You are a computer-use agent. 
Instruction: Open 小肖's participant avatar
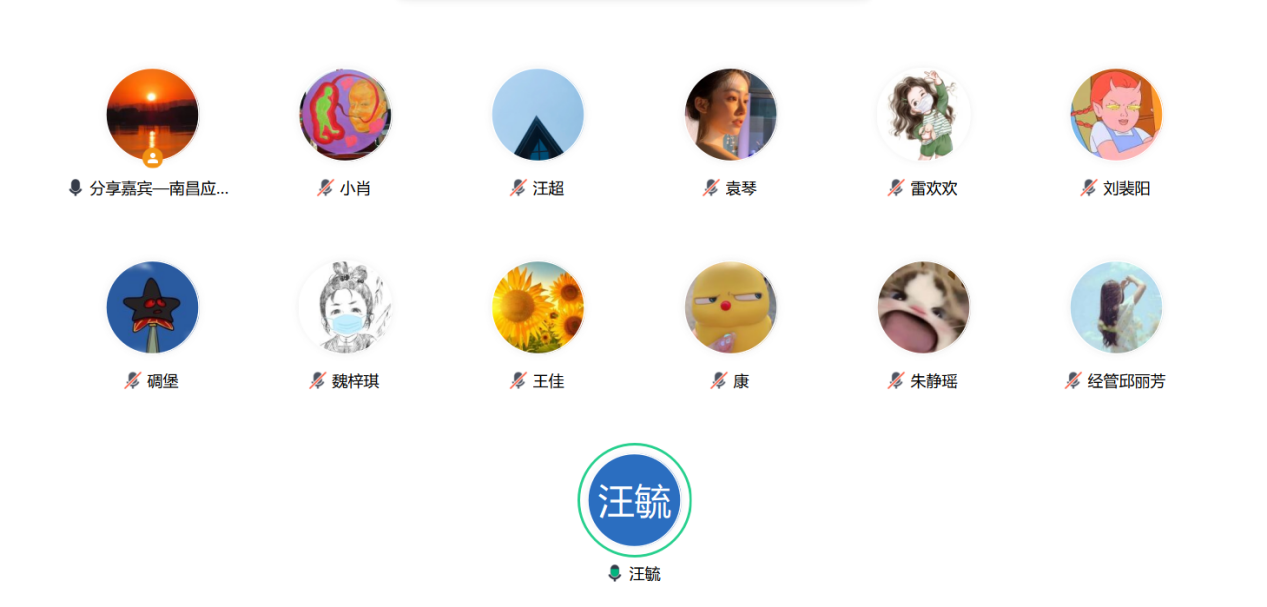coord(345,114)
